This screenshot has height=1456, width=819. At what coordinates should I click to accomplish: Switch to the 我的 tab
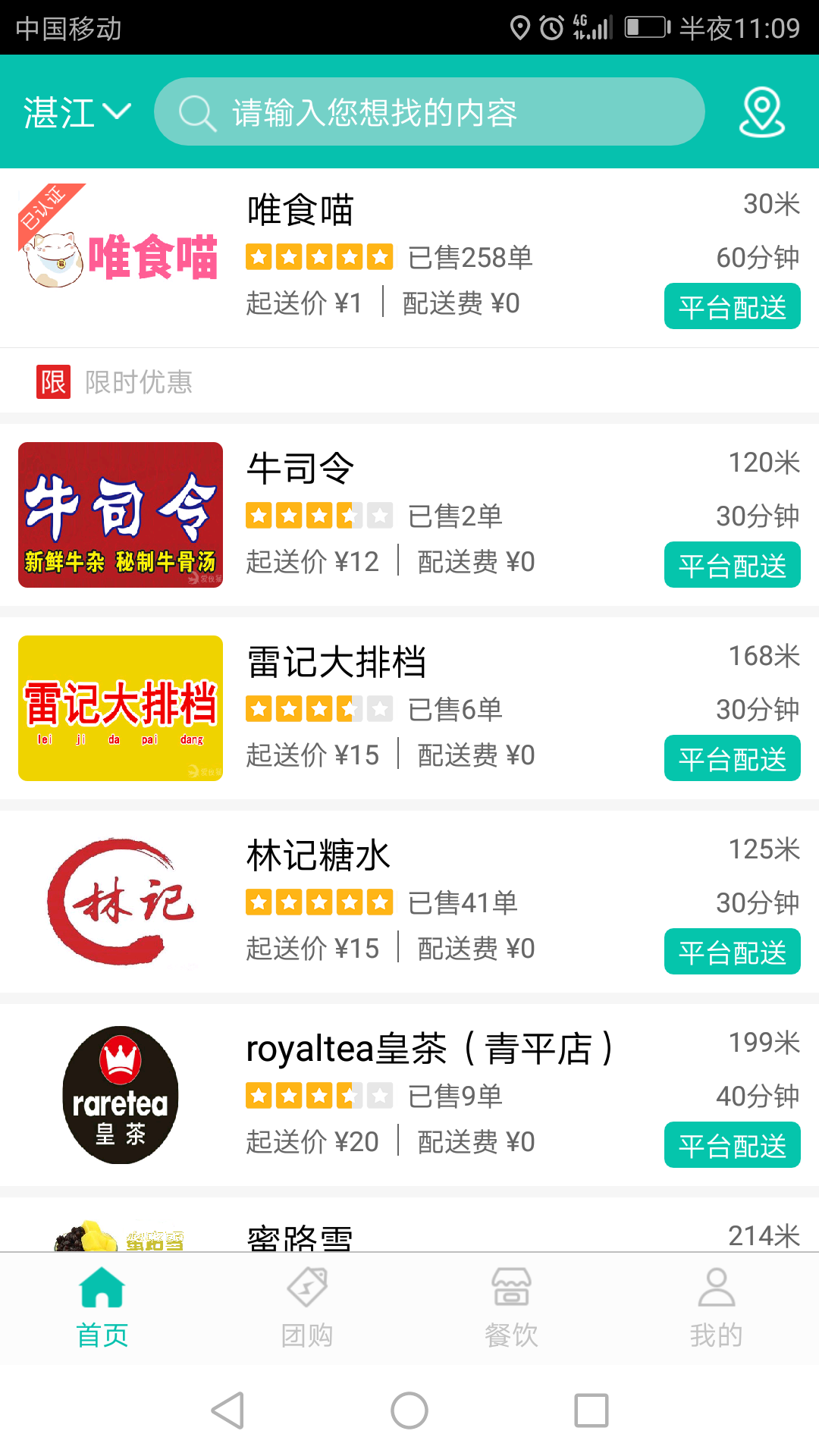[x=717, y=1307]
